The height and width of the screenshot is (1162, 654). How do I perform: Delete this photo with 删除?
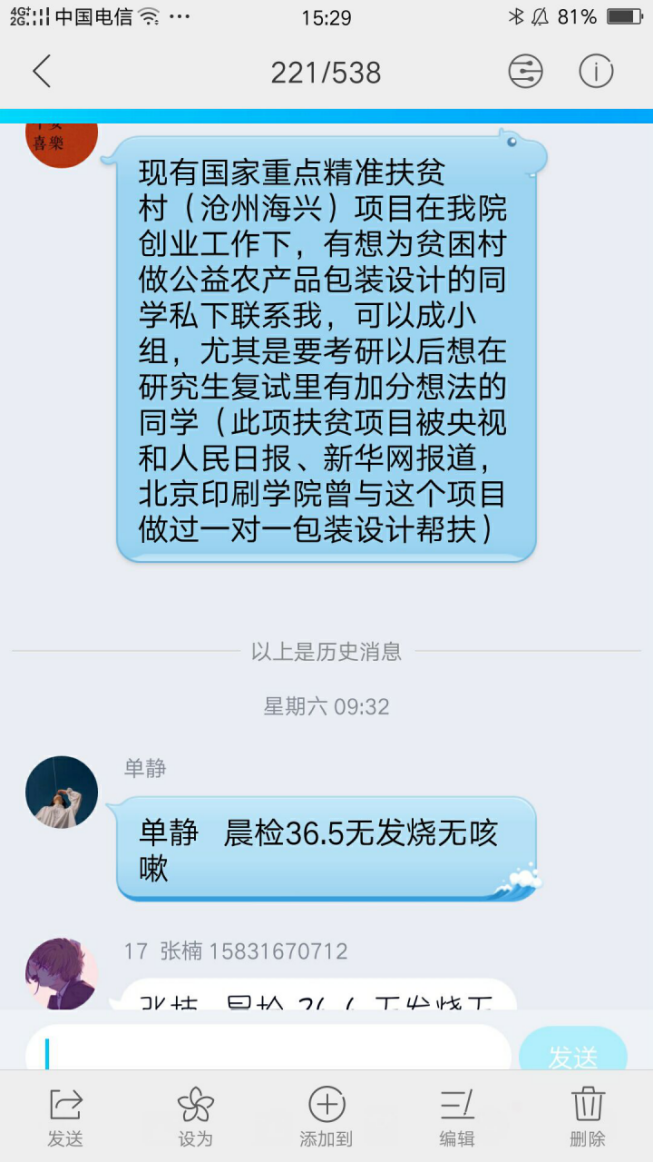pyautogui.click(x=587, y=1116)
